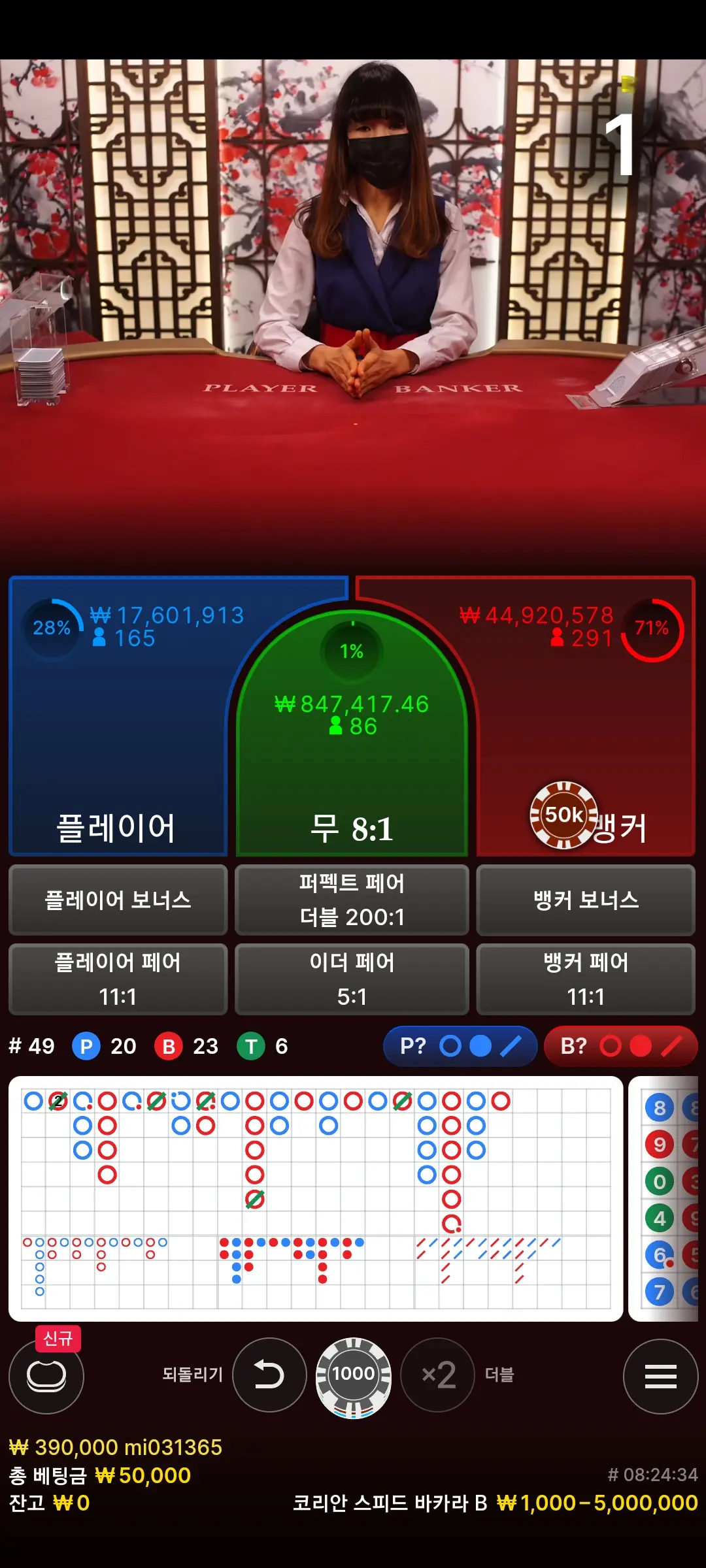Viewport: 706px width, 1568px height.
Task: Select 플레이어 보너스 side bet
Action: [118, 900]
